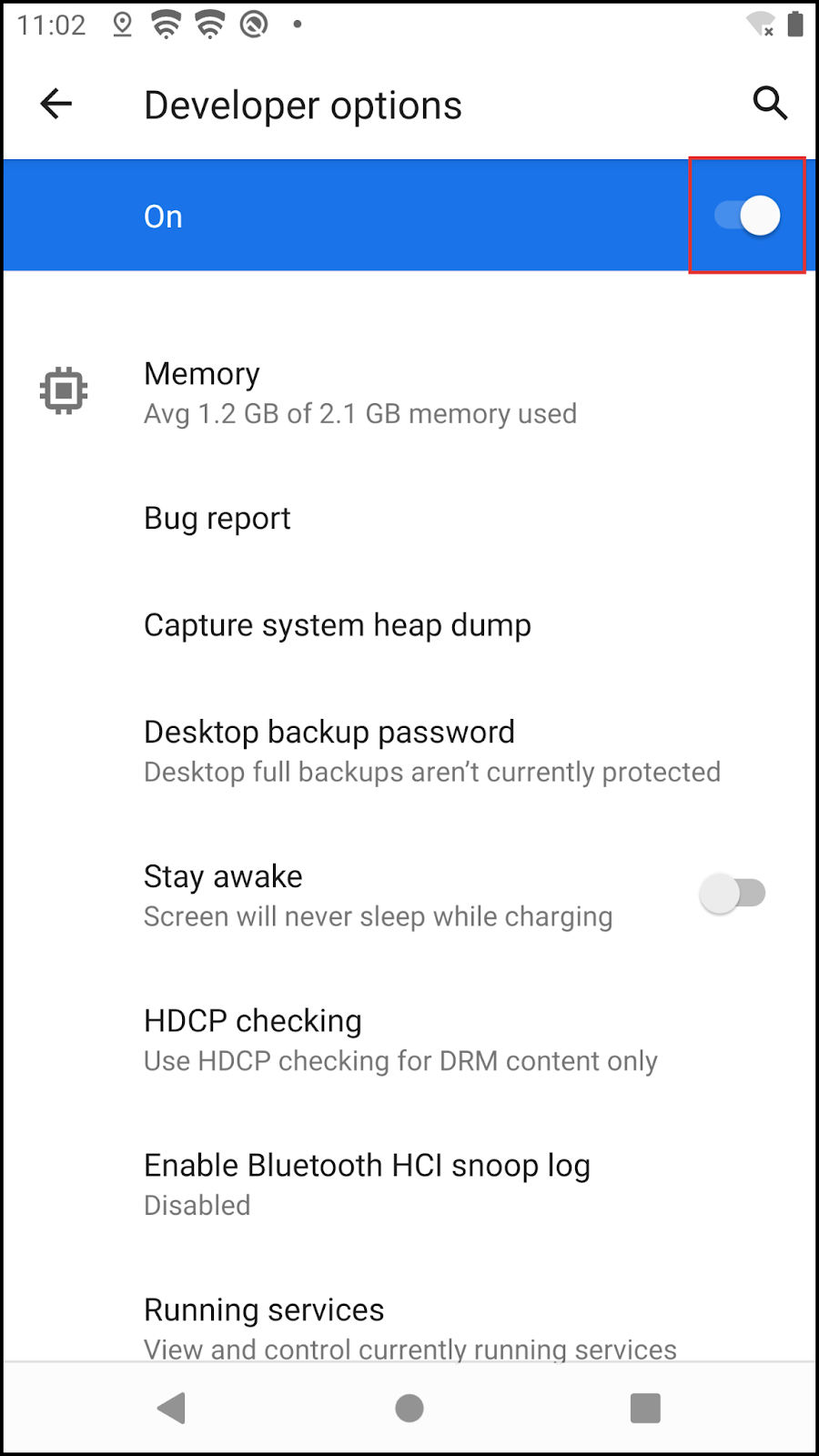Select Capture system heap dump
The height and width of the screenshot is (1456, 819).
409,625
